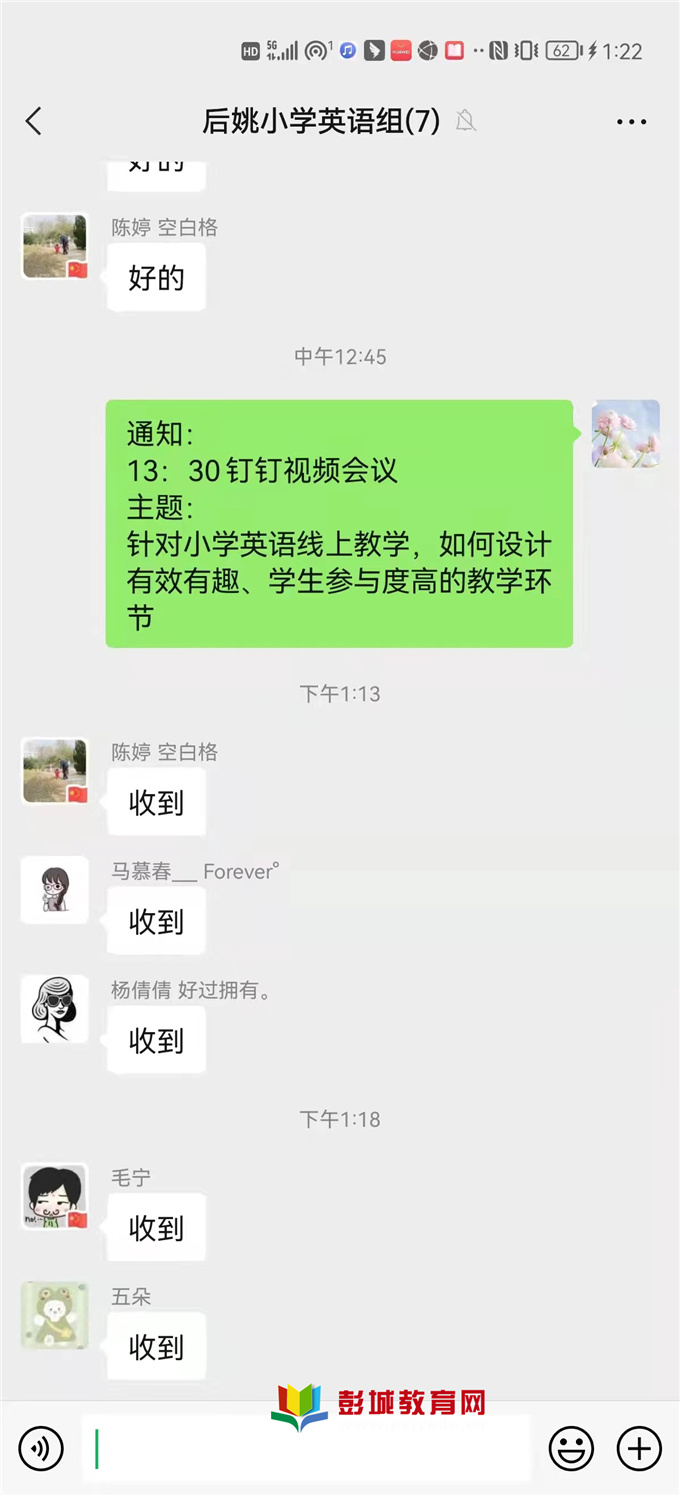Switch to voice message input
Viewport: 680px width, 1496px height.
[x=41, y=1448]
